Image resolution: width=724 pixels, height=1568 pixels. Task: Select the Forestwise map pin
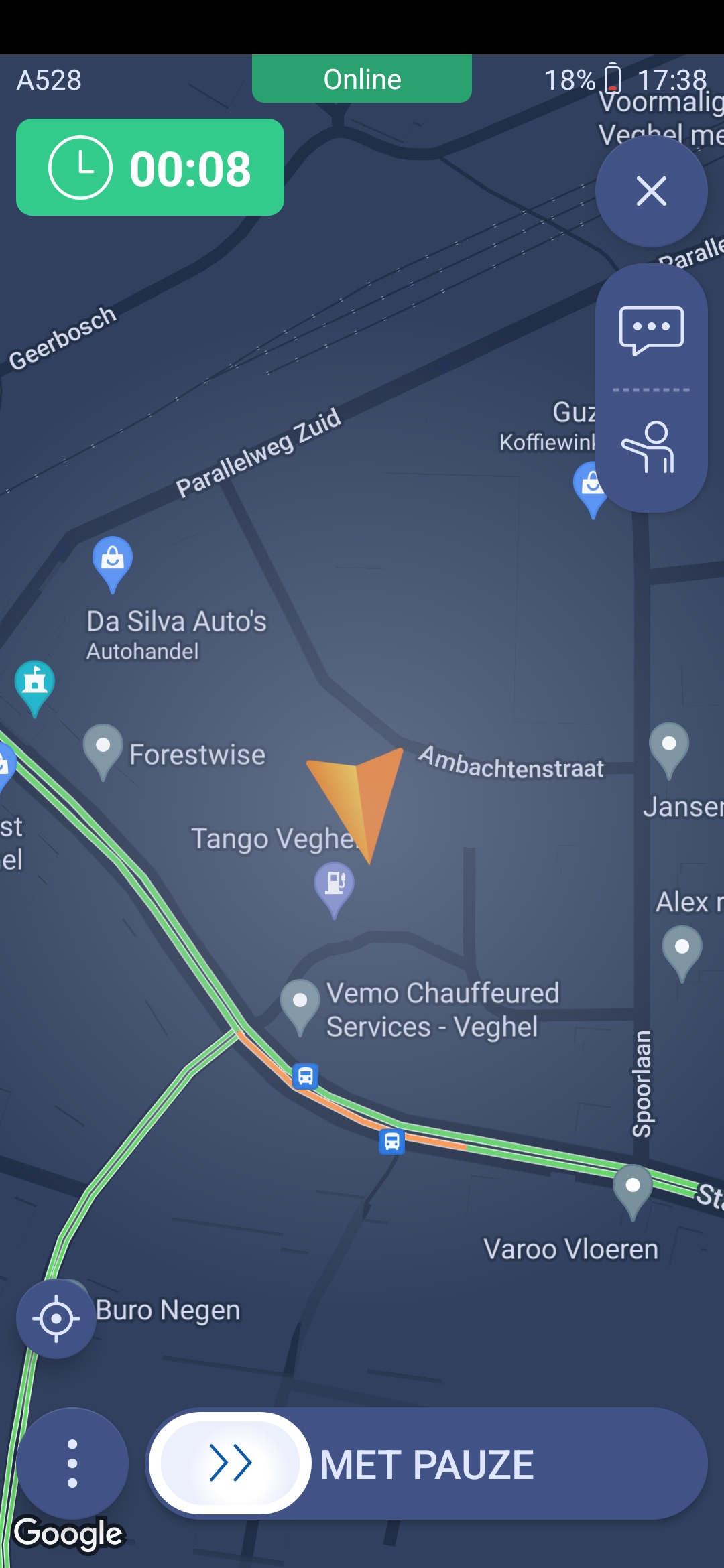click(x=103, y=748)
